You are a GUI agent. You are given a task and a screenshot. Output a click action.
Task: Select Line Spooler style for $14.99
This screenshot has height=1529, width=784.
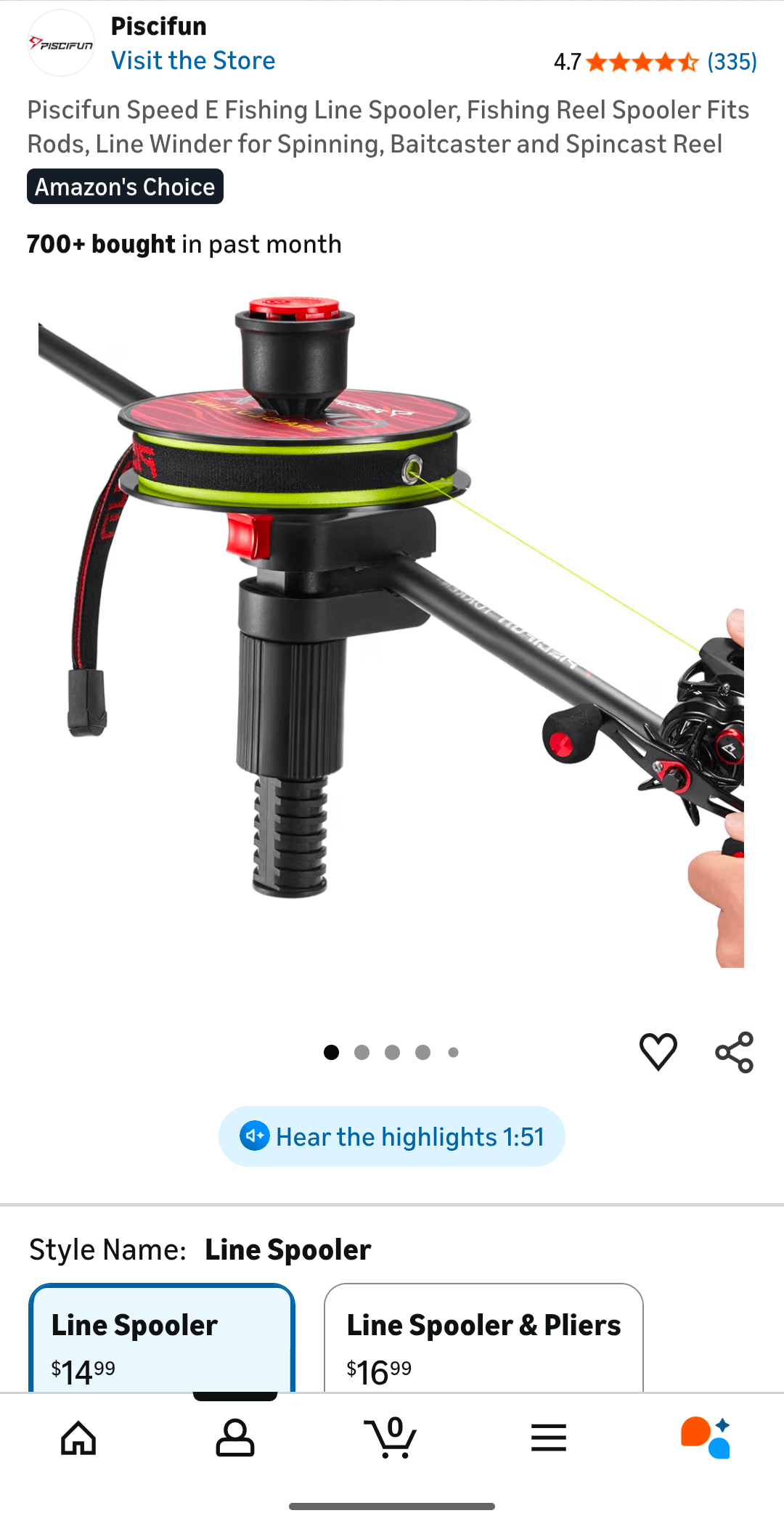(161, 1340)
